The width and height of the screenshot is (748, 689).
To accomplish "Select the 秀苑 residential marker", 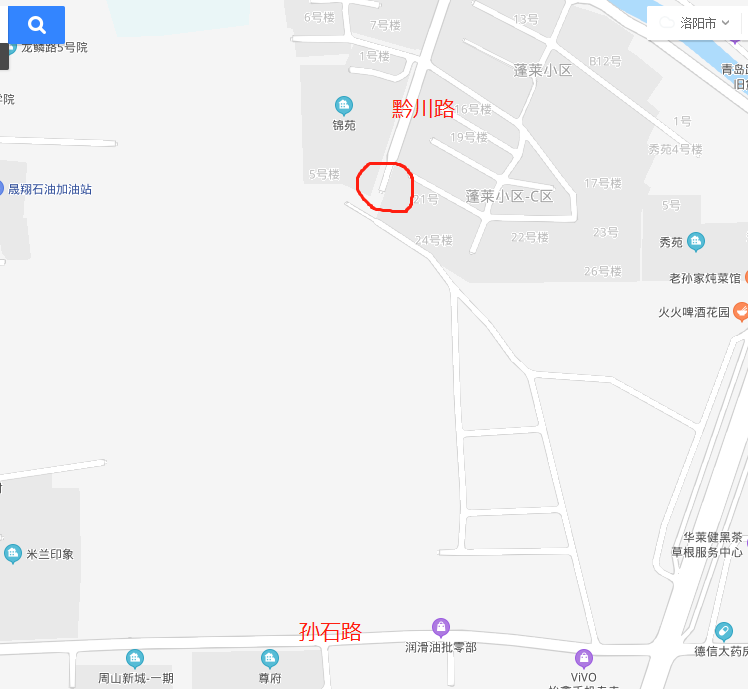I will click(696, 241).
